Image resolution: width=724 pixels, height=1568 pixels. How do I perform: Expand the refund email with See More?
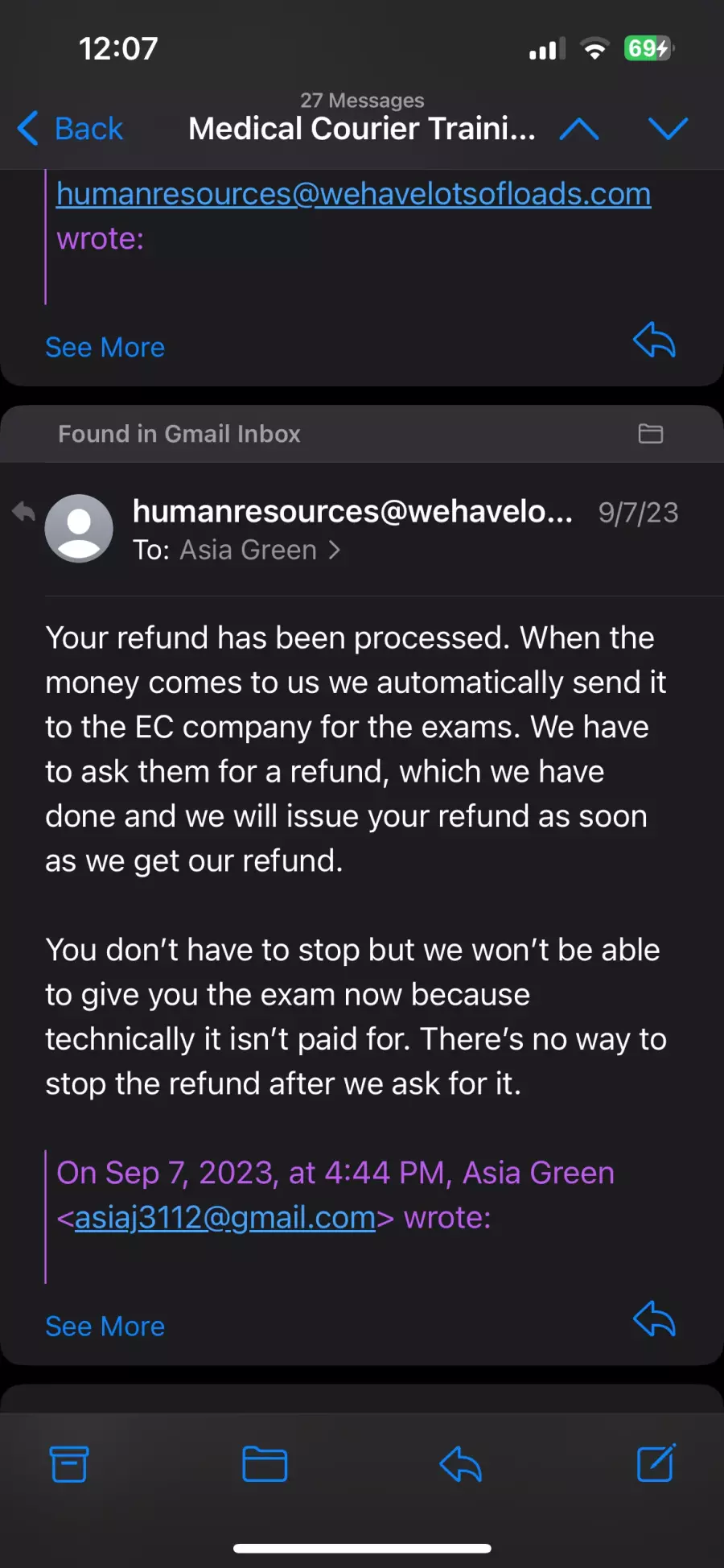105,1327
